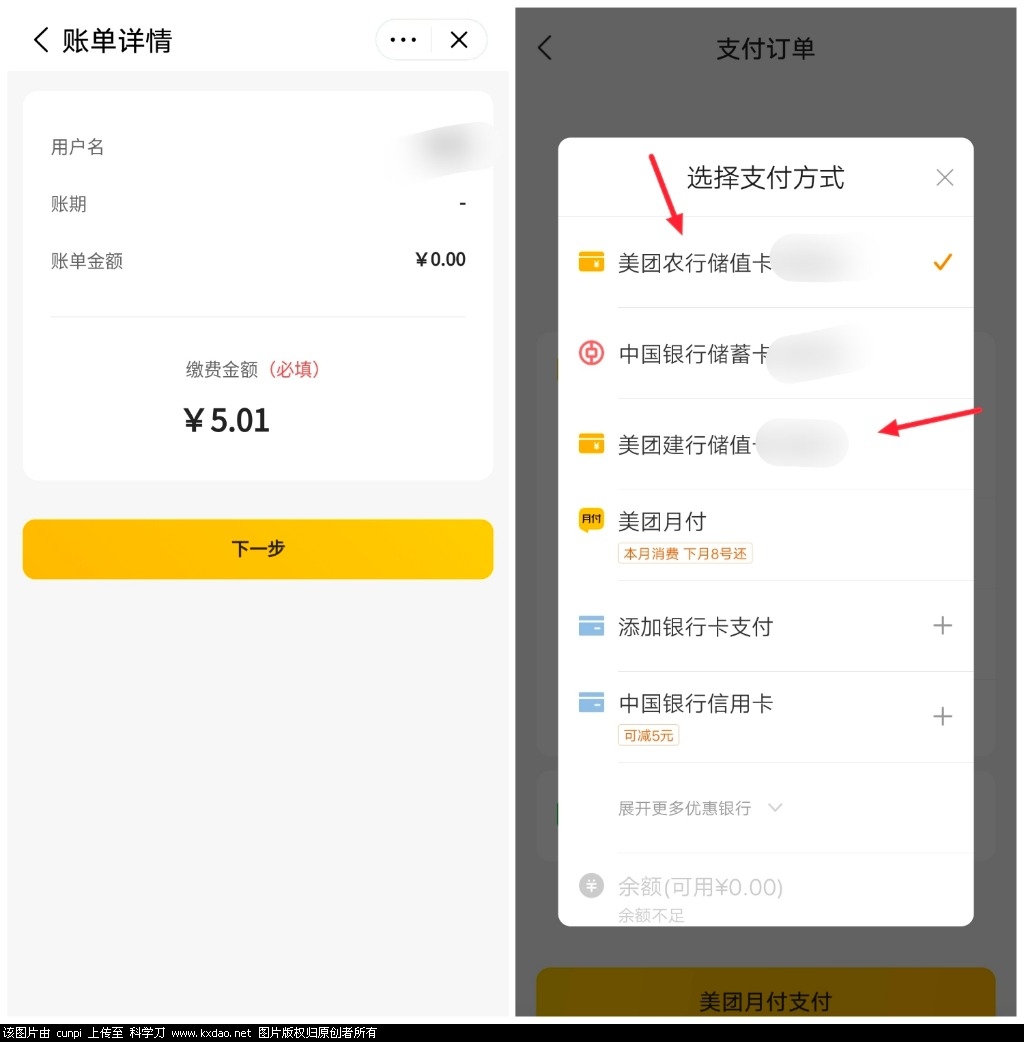
Task: Dismiss the 选择支付方式 dialog
Action: tap(944, 178)
